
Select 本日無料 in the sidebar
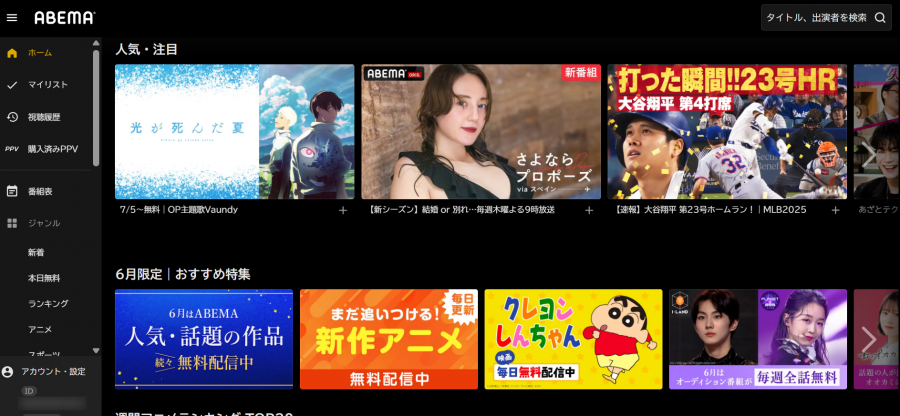click(44, 277)
